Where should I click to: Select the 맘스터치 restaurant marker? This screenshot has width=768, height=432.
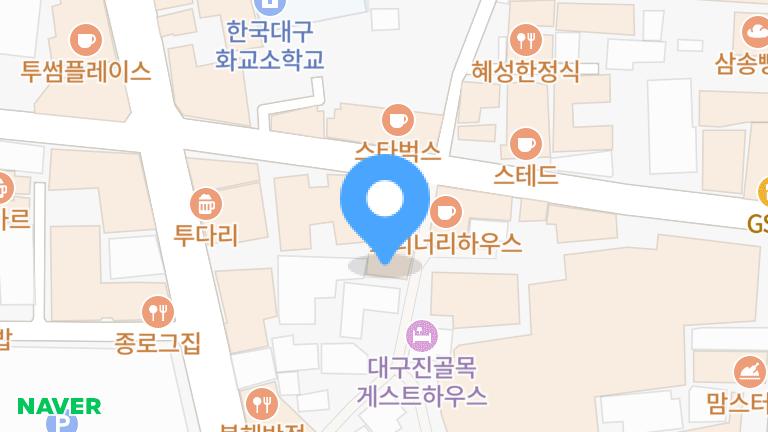click(748, 373)
